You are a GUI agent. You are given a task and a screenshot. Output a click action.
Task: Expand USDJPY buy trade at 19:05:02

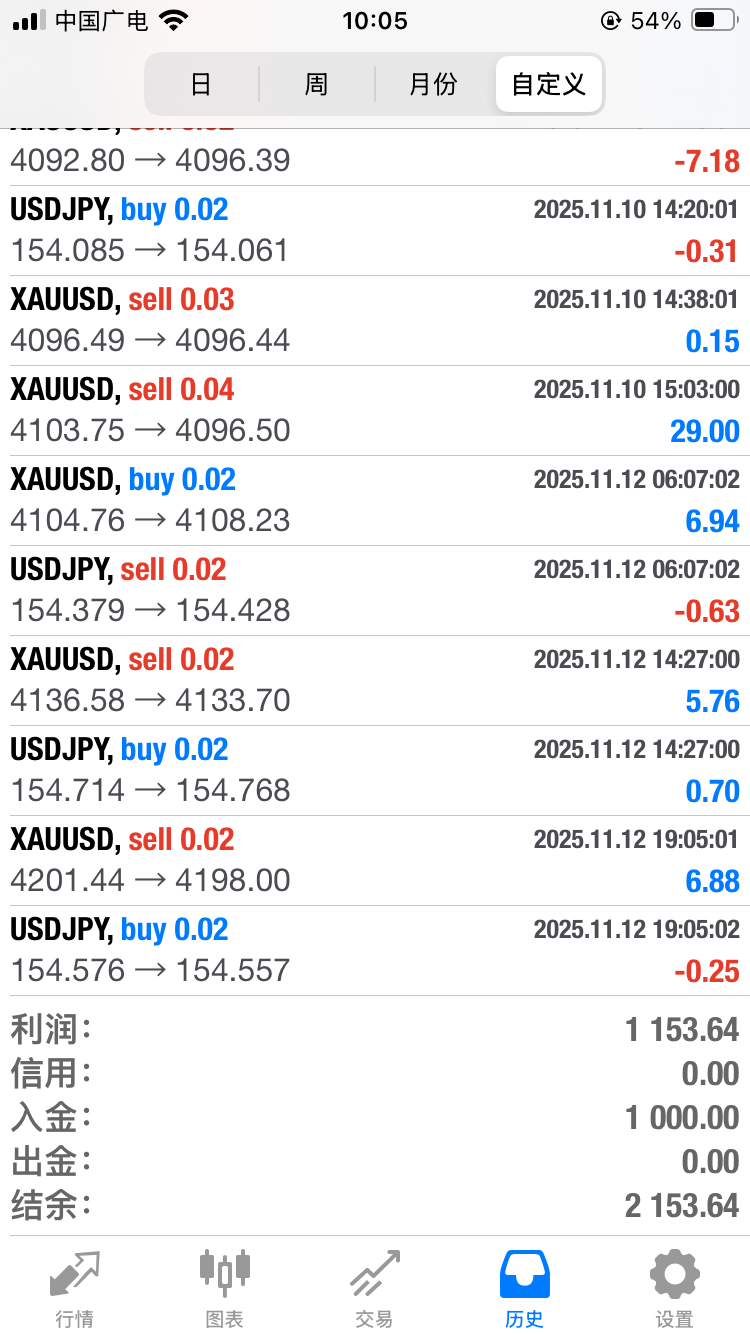(375, 950)
